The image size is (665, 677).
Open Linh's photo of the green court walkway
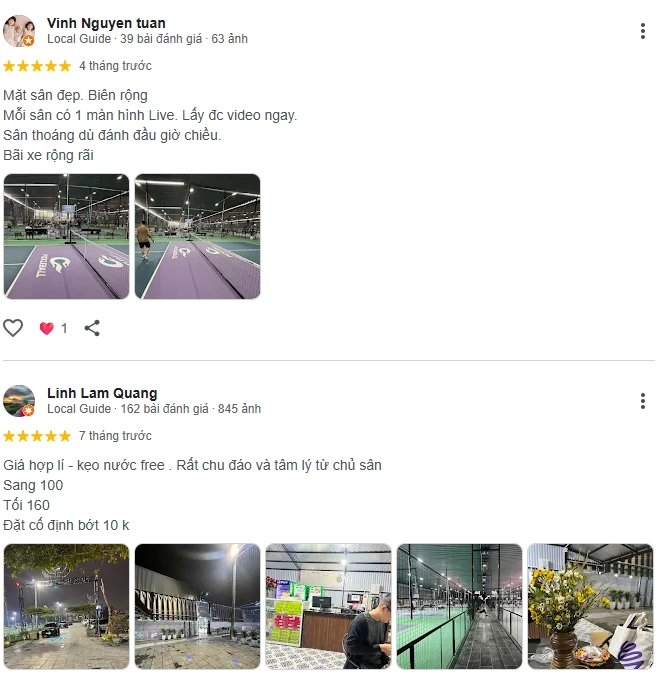click(459, 606)
